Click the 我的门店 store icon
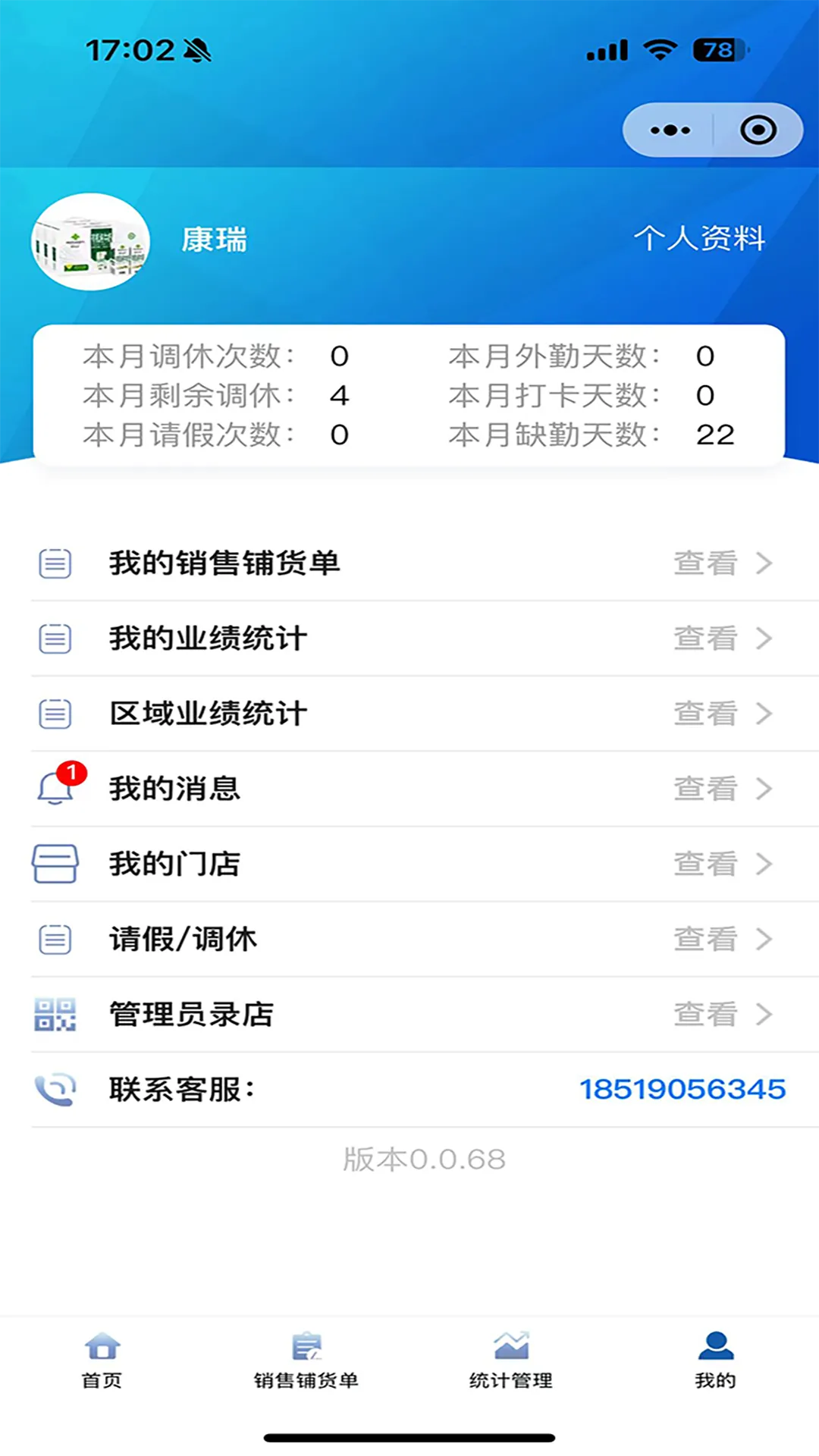The image size is (819, 1456). 54,864
